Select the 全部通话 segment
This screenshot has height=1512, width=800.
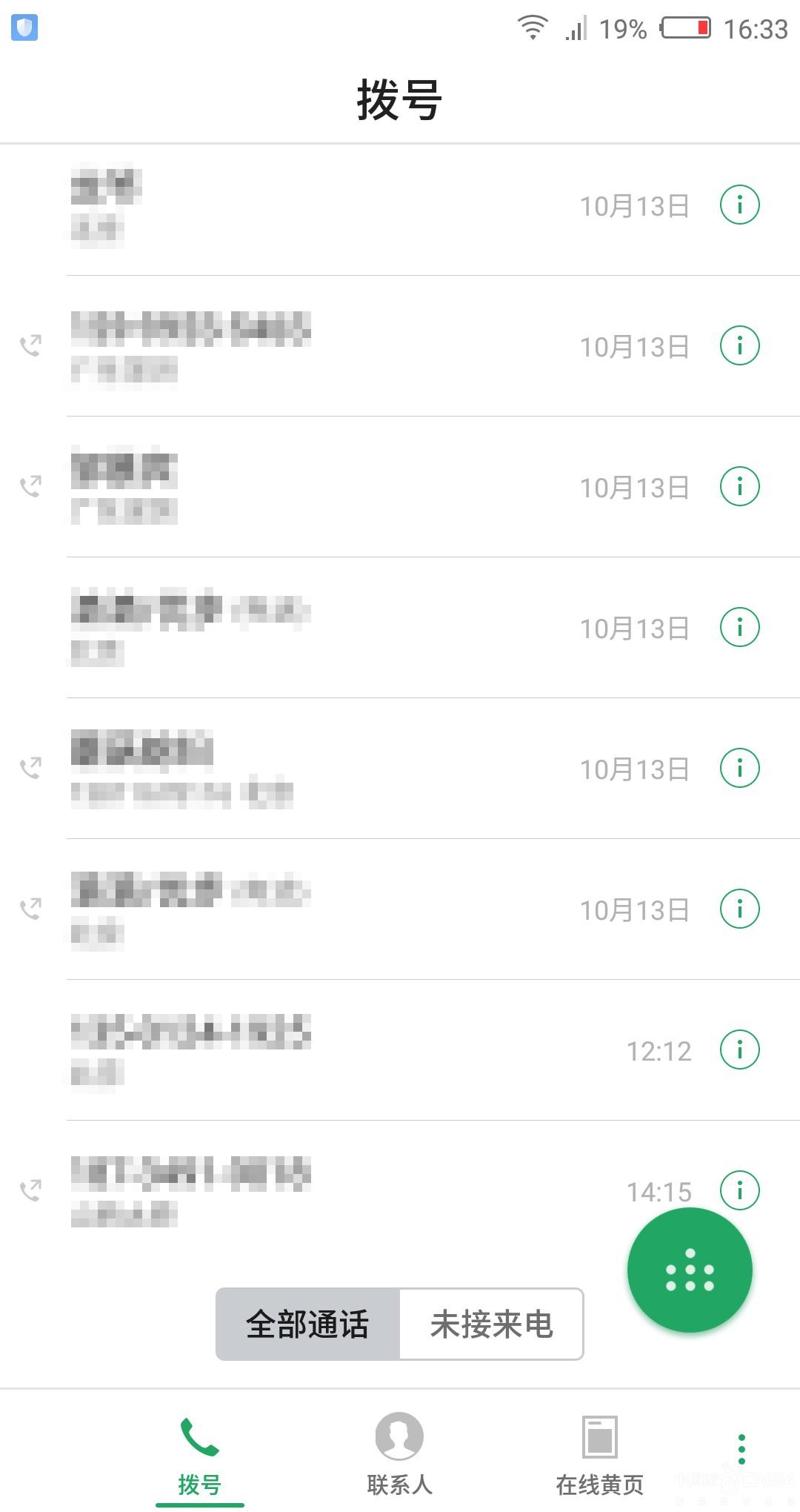coord(307,1324)
